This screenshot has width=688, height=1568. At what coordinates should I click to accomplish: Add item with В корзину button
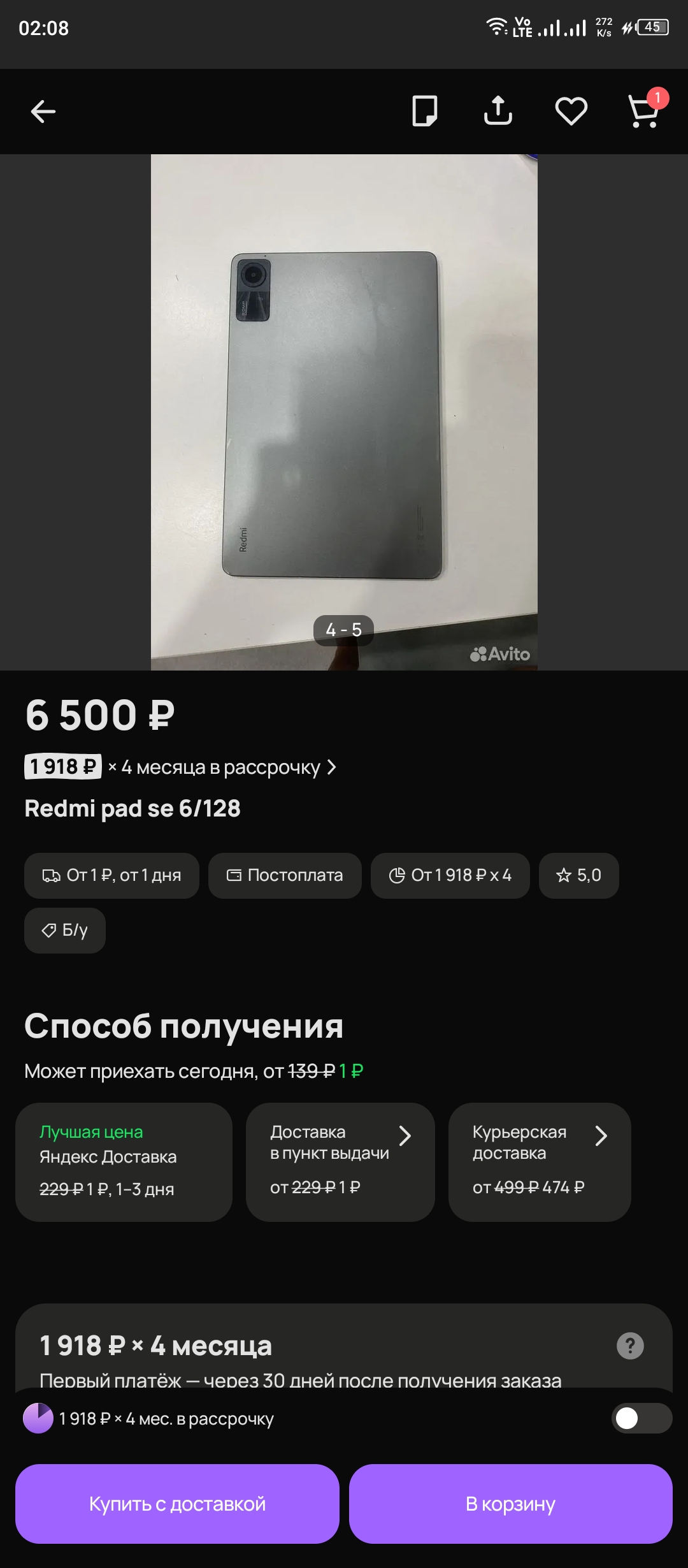tap(510, 1504)
